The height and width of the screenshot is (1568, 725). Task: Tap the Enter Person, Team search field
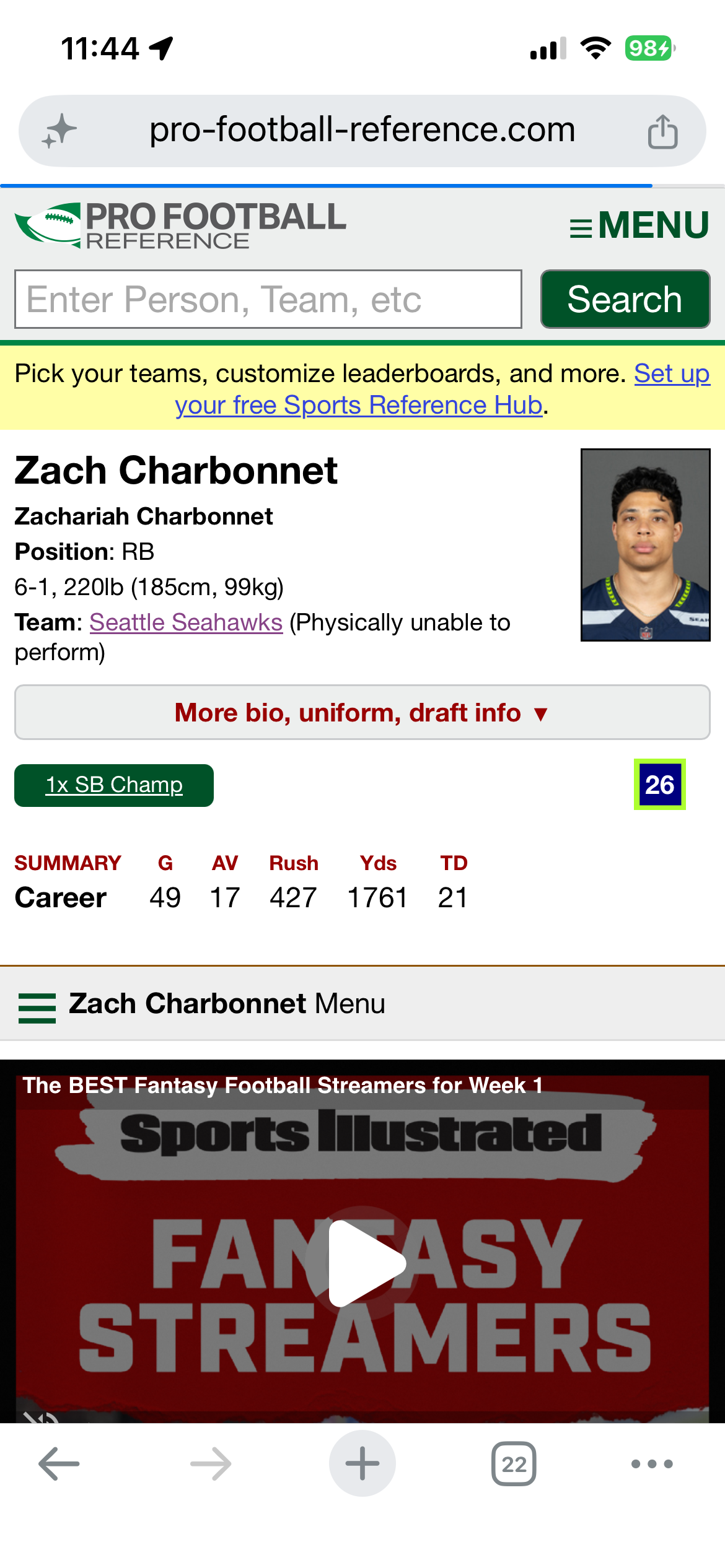268,299
